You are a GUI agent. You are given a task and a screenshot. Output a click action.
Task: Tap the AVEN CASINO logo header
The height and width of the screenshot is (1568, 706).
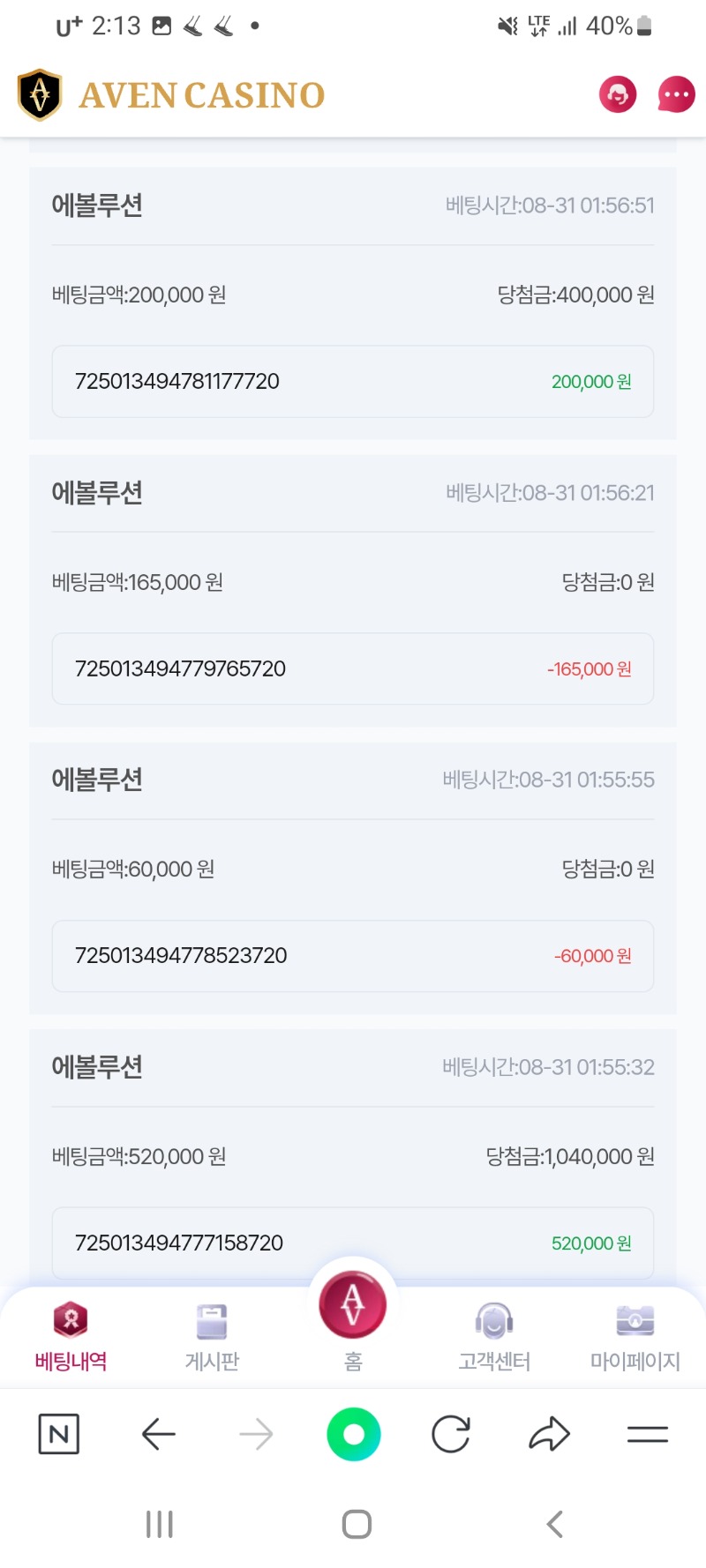[x=171, y=94]
